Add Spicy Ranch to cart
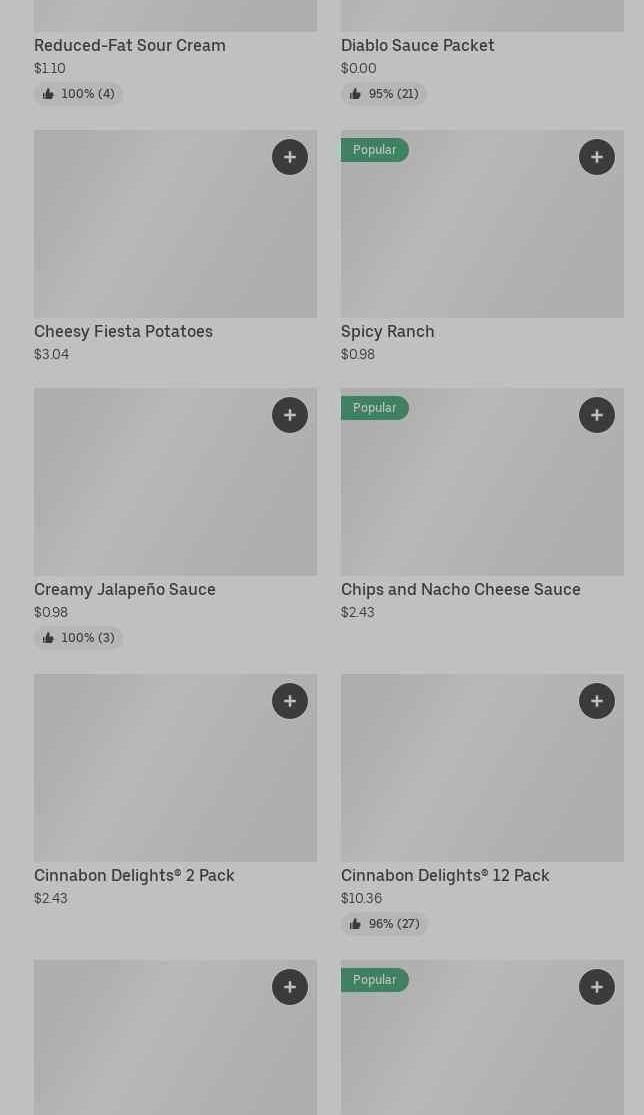Screen dimensions: 644x1115 pos(596,157)
